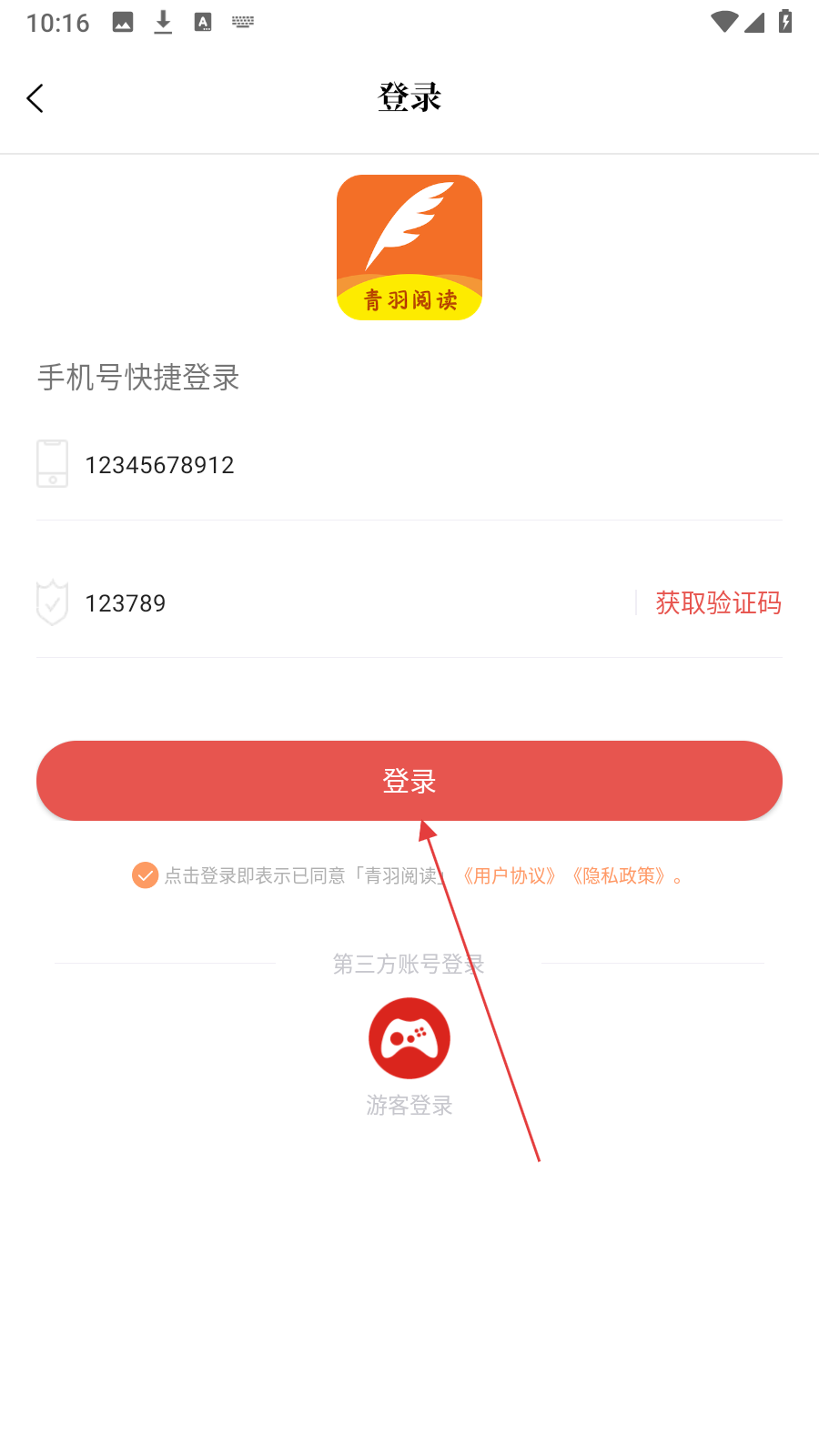This screenshot has width=819, height=1456.
Task: Open the 《隐私政策》 link
Action: (x=618, y=875)
